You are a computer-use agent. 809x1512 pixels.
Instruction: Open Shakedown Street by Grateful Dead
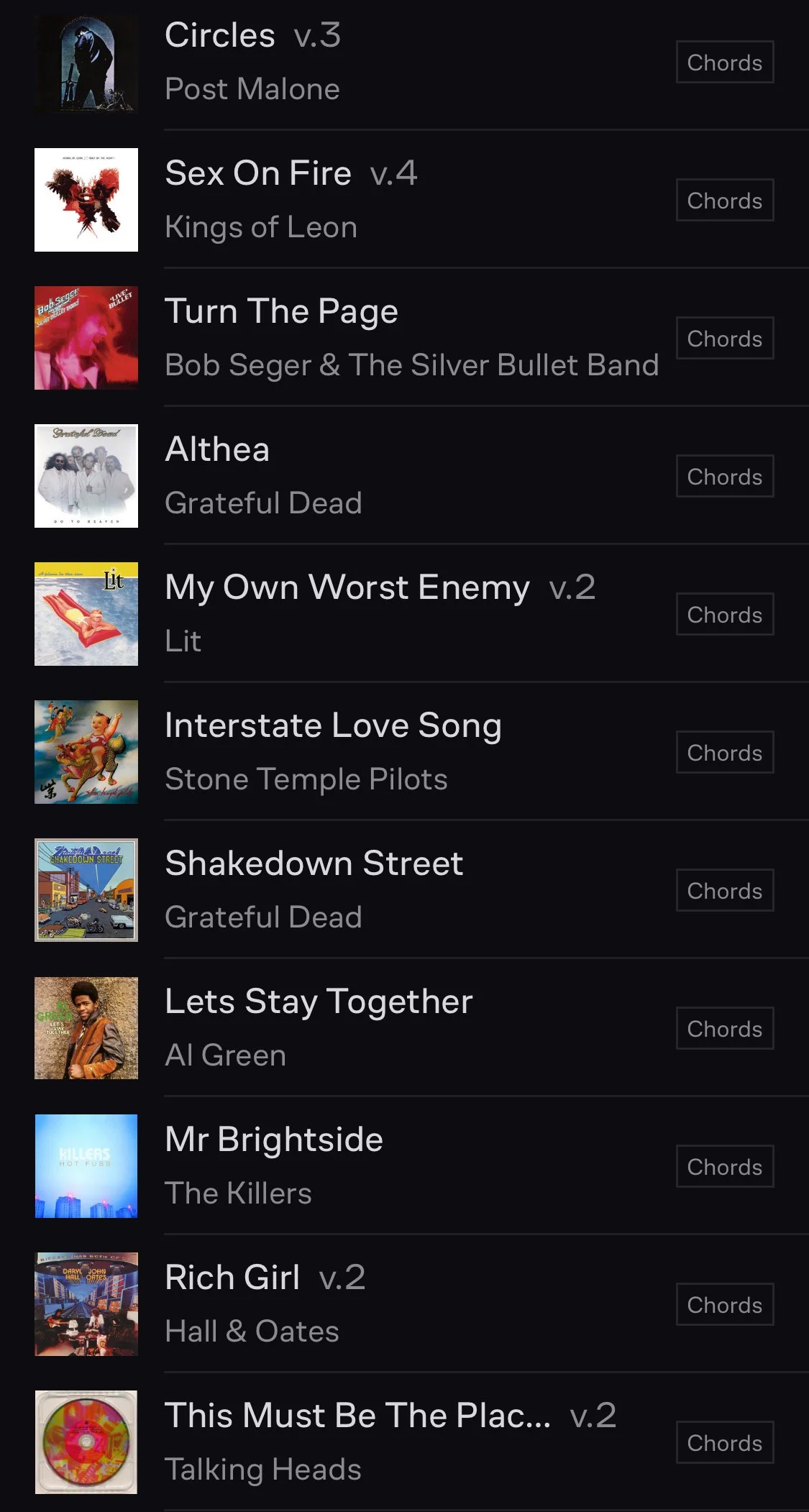point(314,864)
